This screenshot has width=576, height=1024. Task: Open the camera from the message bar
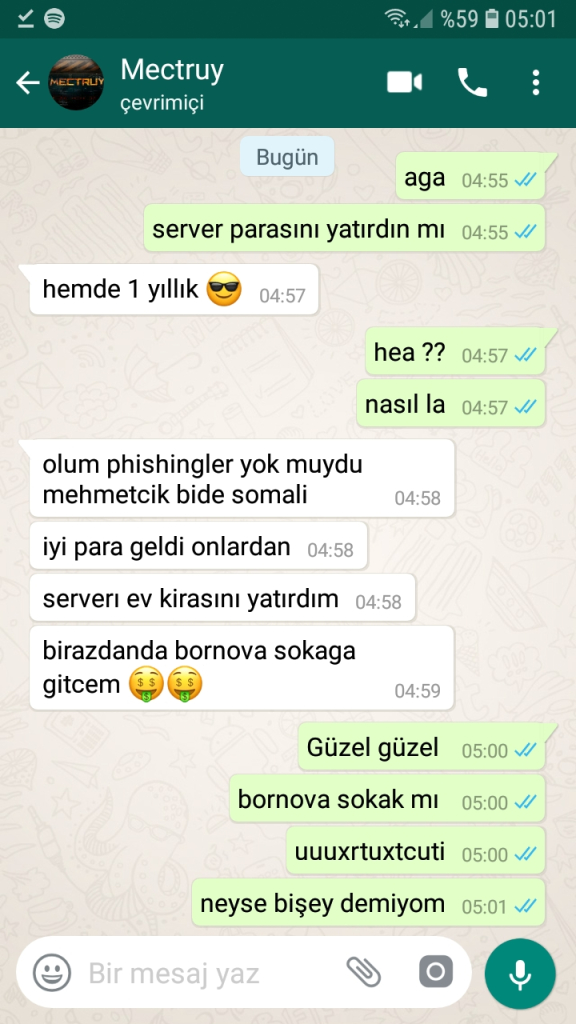pos(436,972)
